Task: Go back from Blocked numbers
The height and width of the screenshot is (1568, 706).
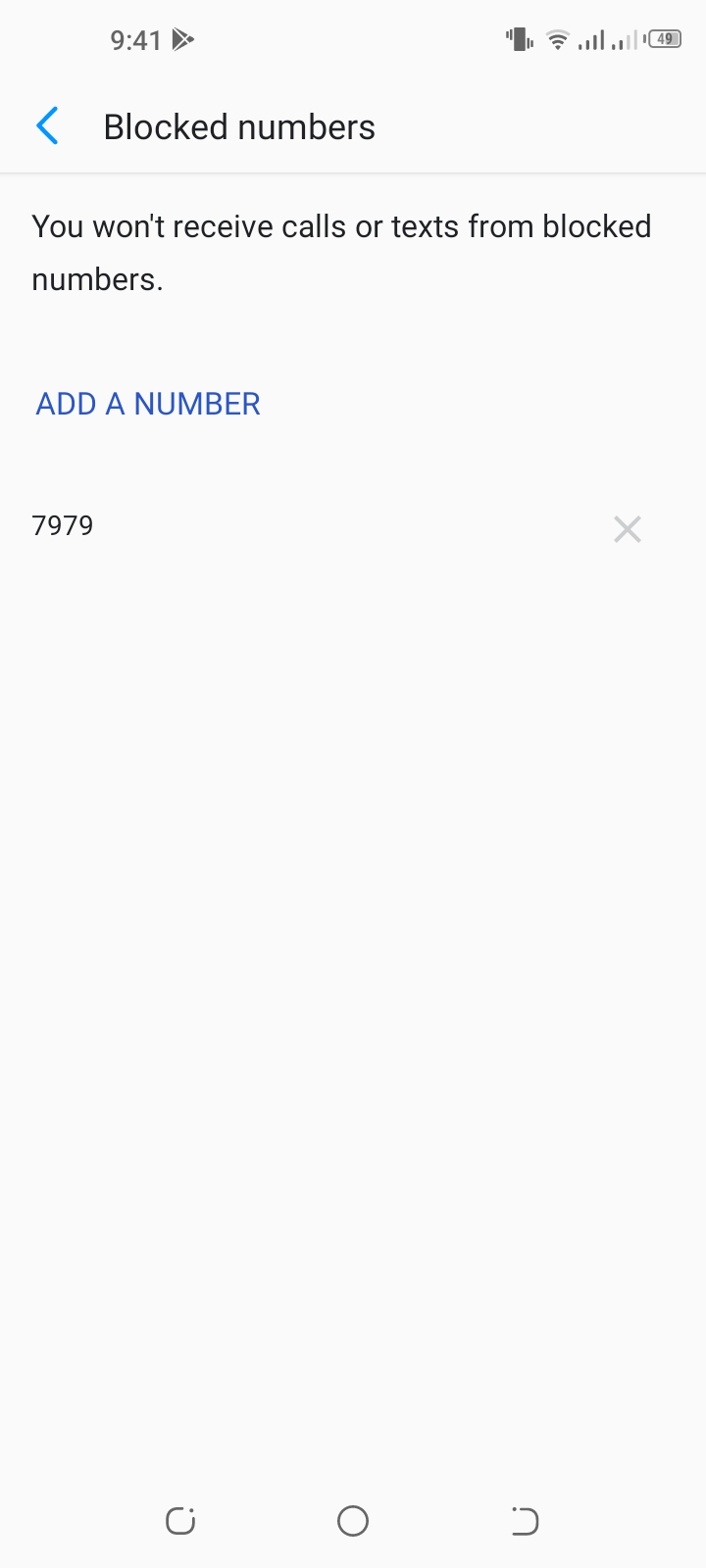Action: click(x=47, y=126)
